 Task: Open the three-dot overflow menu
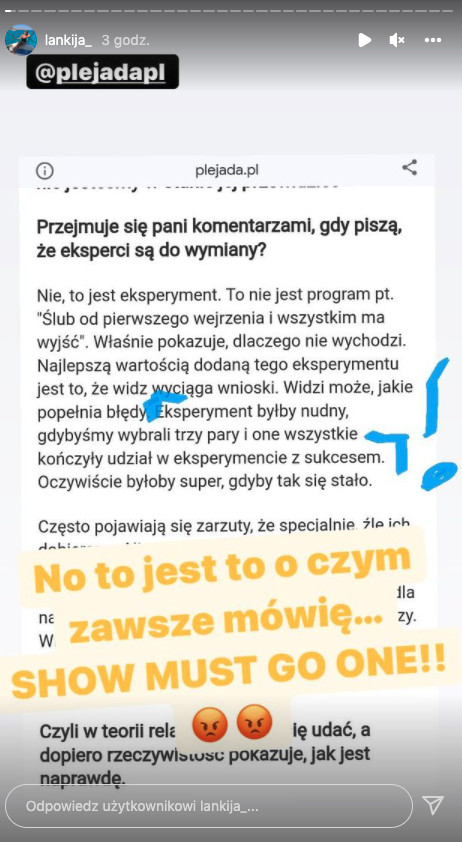(433, 40)
